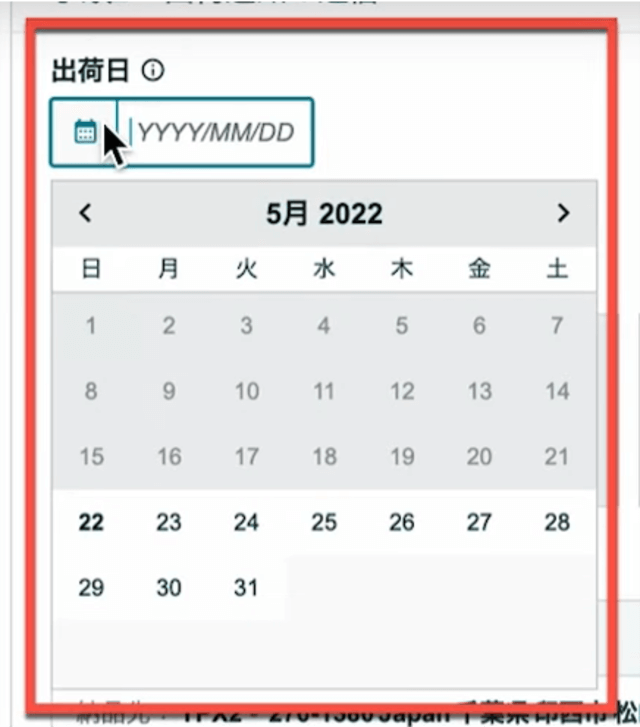640x727 pixels.
Task: Open the info icon beside 出荷日
Action: point(153,71)
